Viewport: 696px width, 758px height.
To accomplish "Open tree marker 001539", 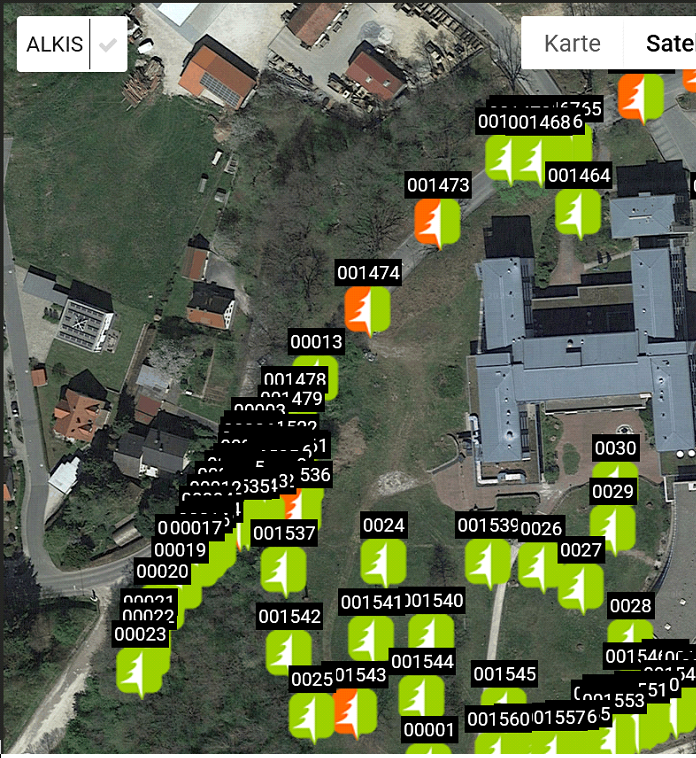I will [x=488, y=561].
